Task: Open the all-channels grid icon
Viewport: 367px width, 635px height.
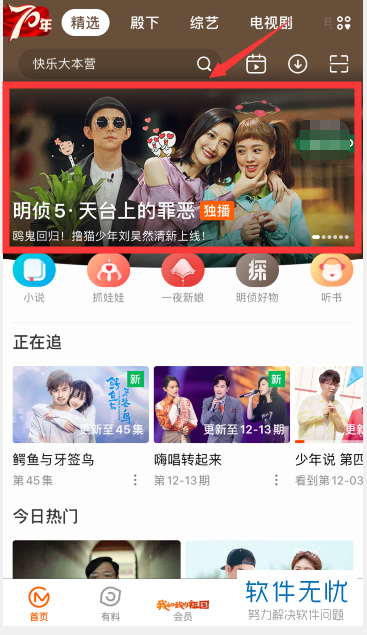Action: (x=344, y=23)
